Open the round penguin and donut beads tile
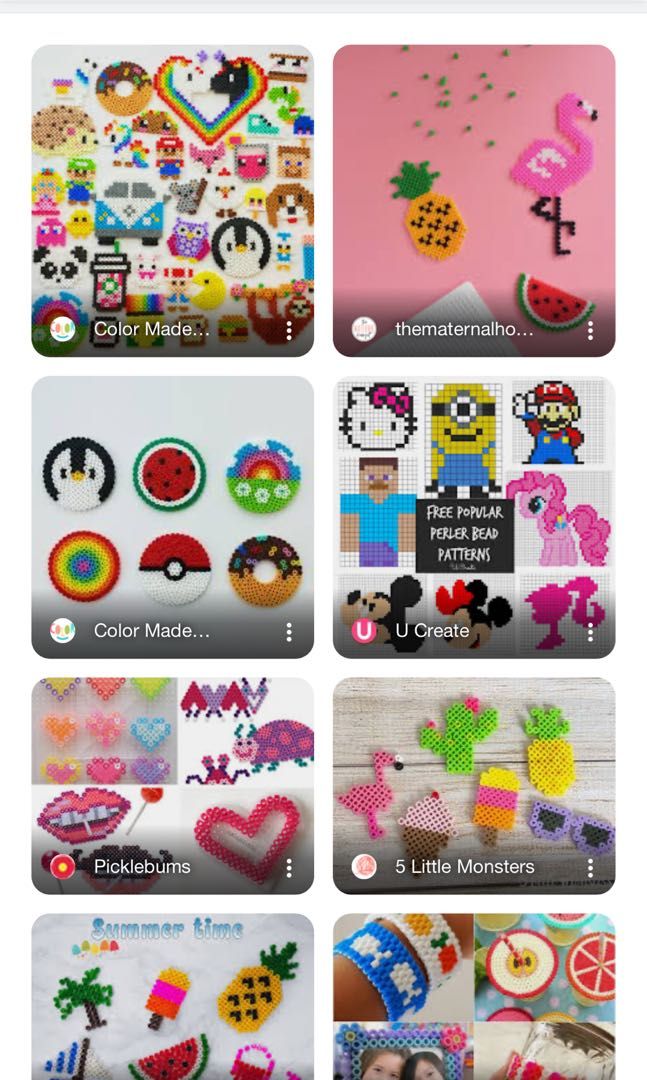 point(172,517)
